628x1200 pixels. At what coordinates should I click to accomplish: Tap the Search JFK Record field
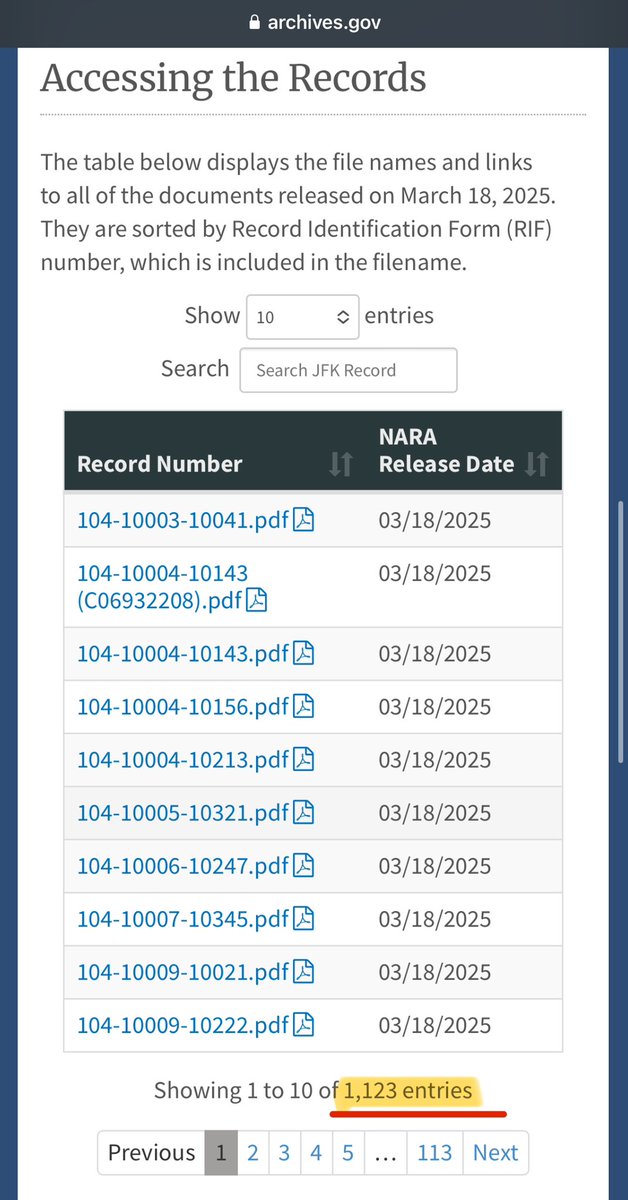point(348,370)
